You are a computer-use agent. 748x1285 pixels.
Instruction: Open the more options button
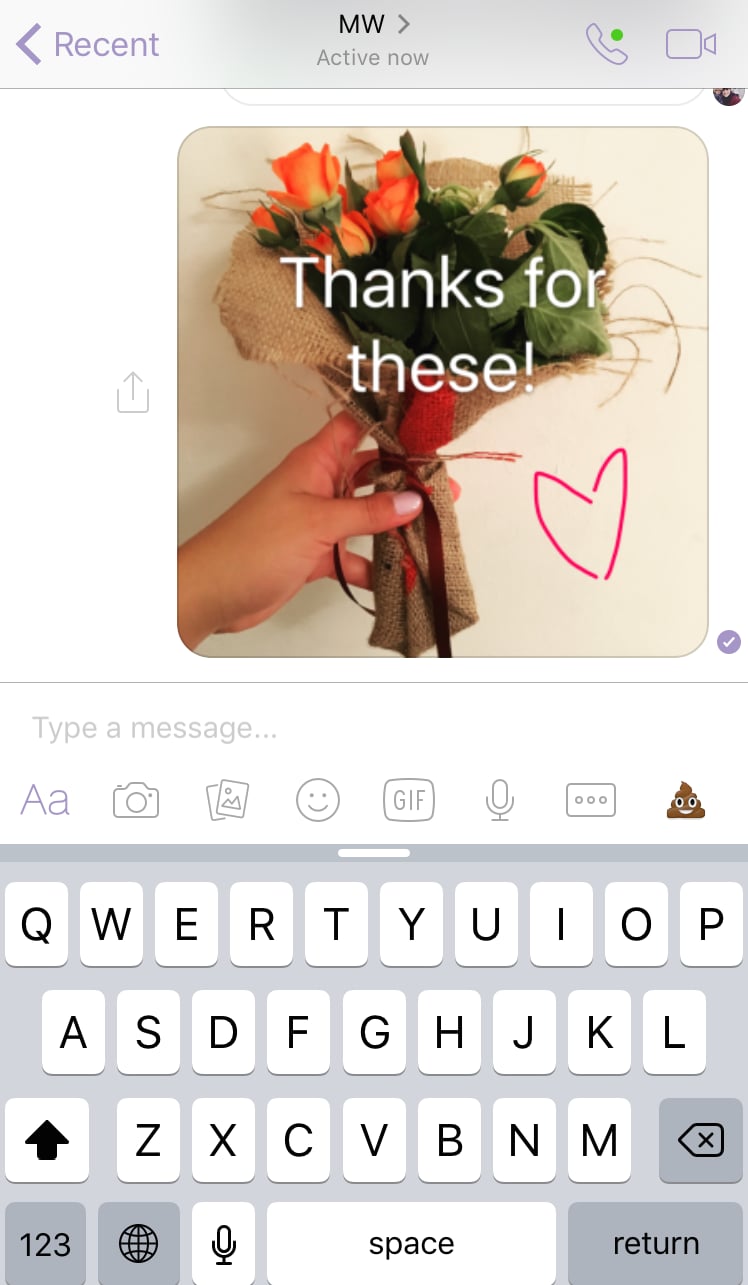(x=591, y=800)
